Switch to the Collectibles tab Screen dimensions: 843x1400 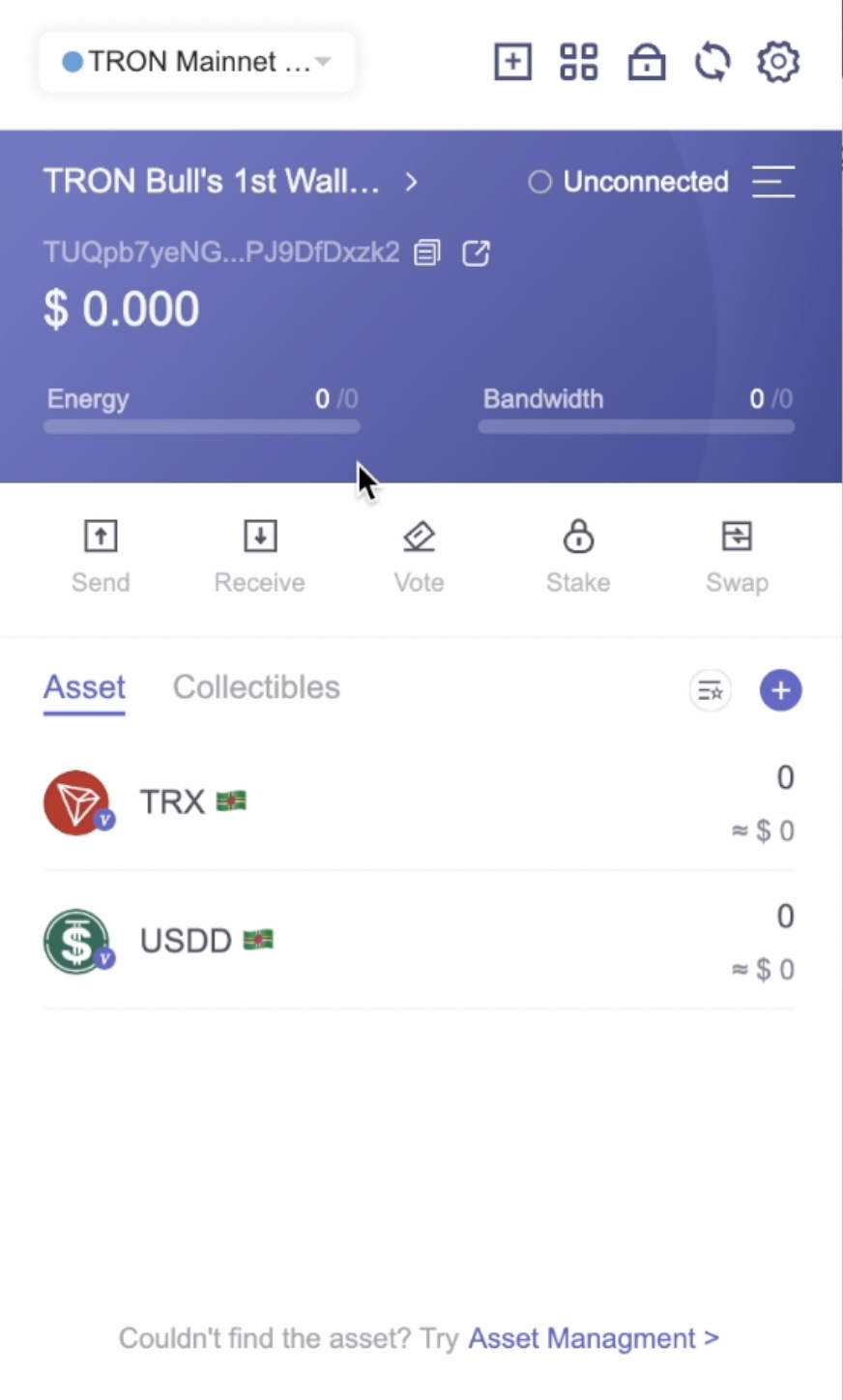pos(256,687)
